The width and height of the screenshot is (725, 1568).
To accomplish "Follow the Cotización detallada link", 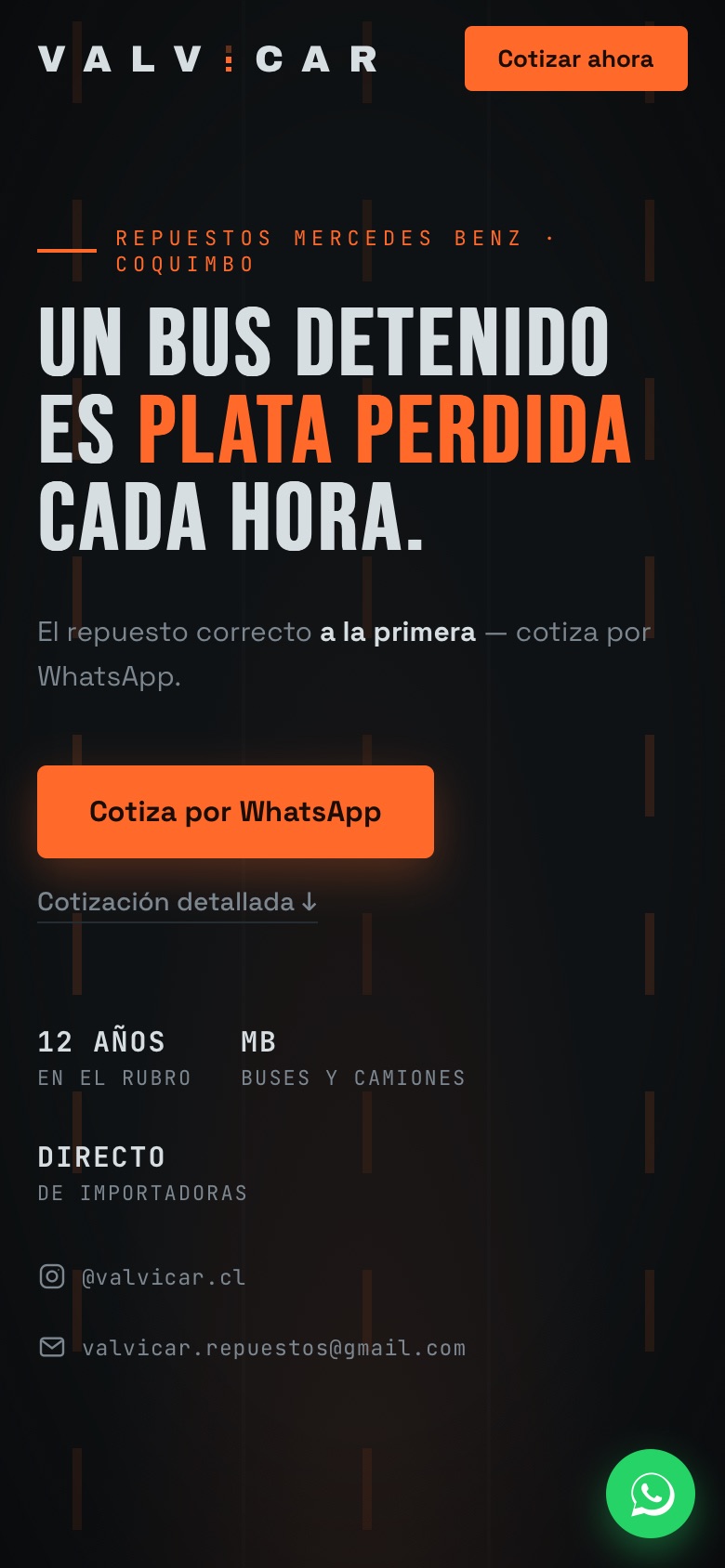I will point(178,903).
